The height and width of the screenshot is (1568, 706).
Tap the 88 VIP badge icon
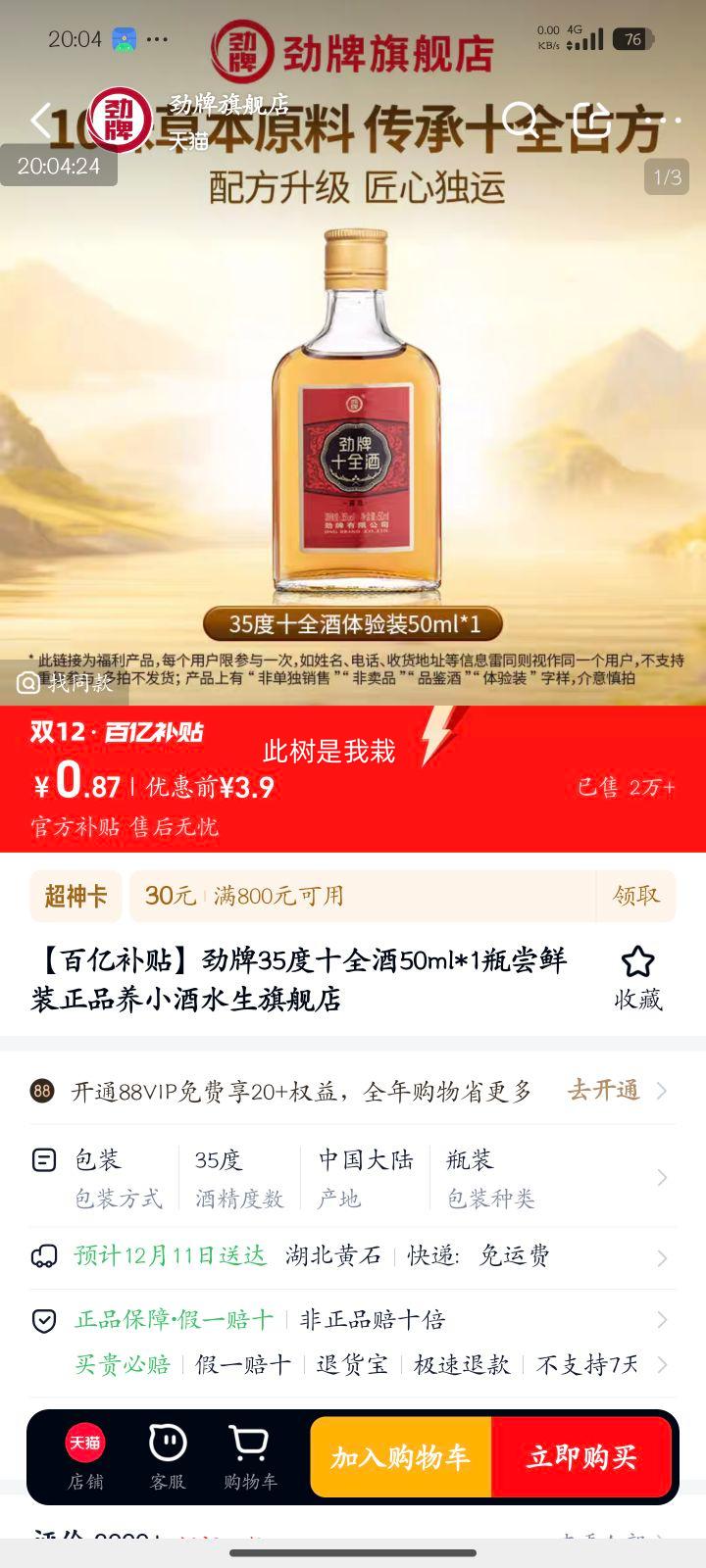pyautogui.click(x=40, y=1090)
